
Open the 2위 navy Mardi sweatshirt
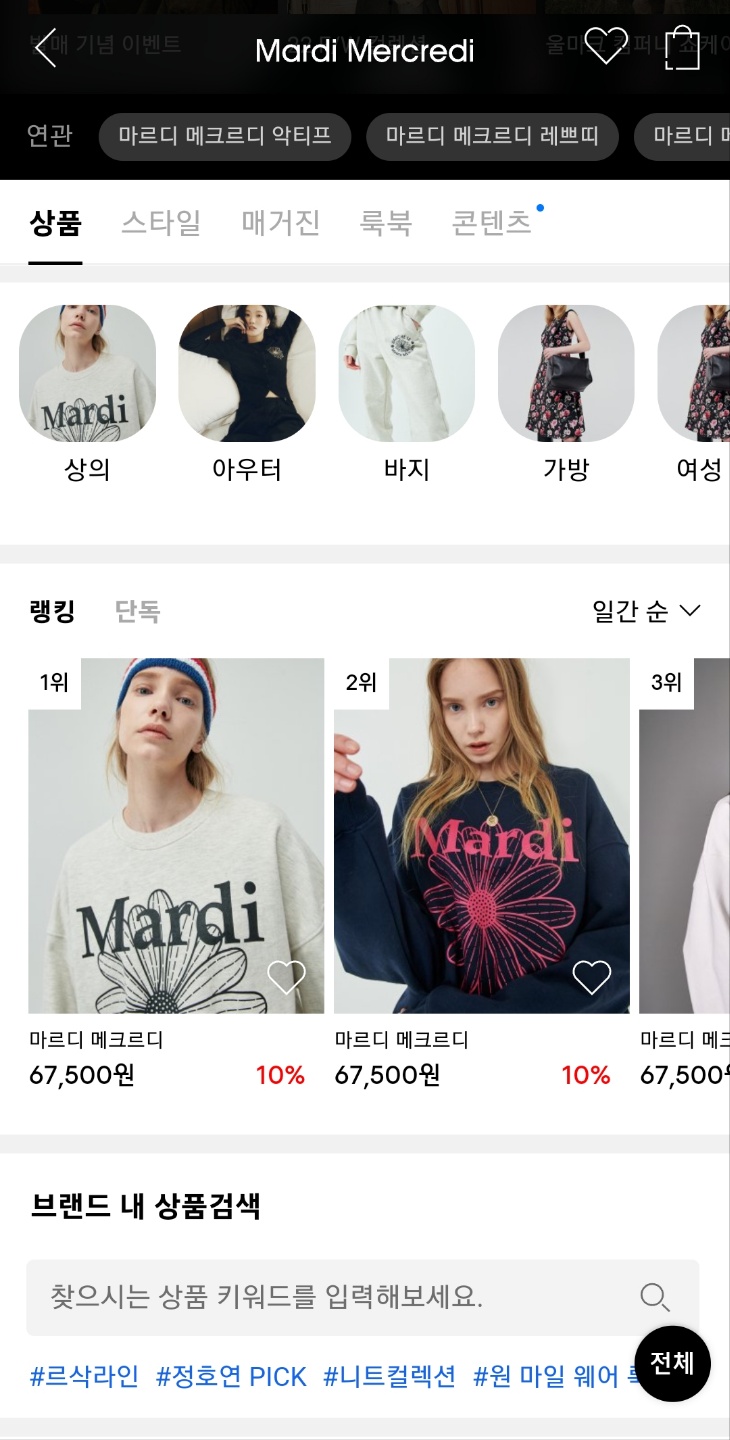tap(481, 835)
